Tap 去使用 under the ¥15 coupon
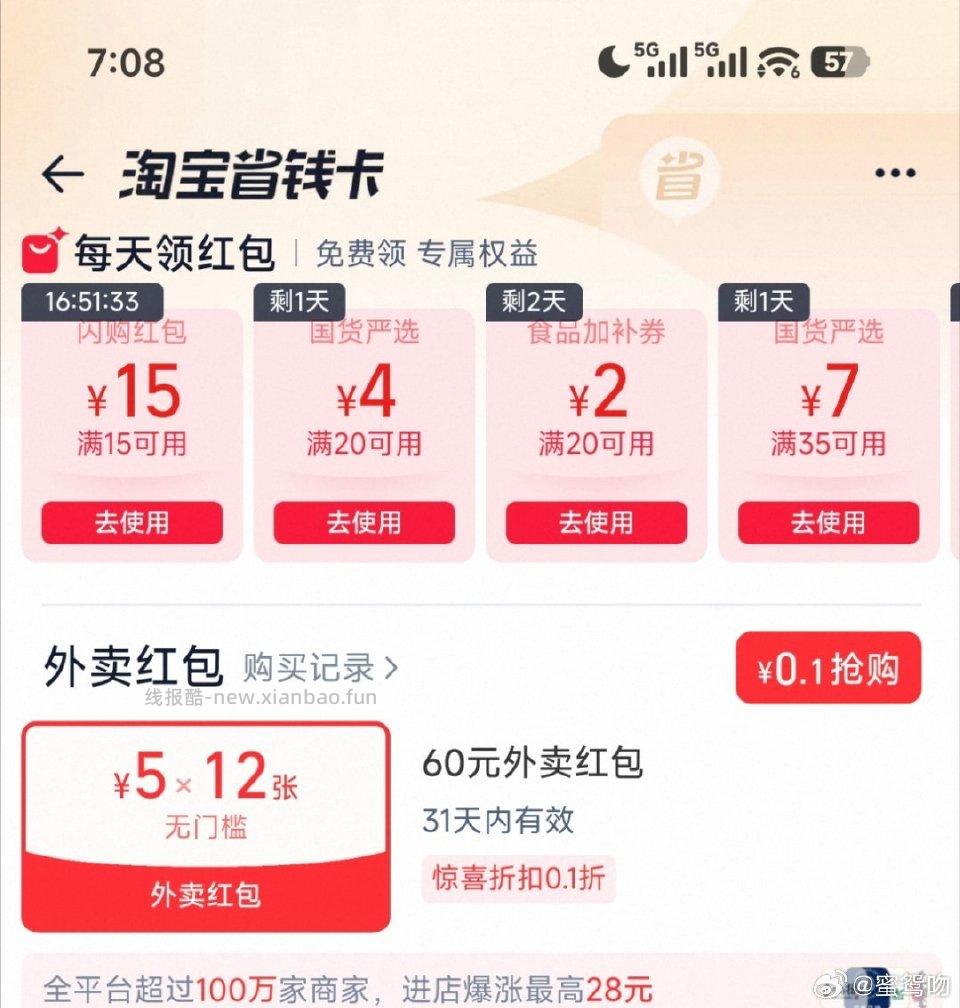 tap(131, 522)
